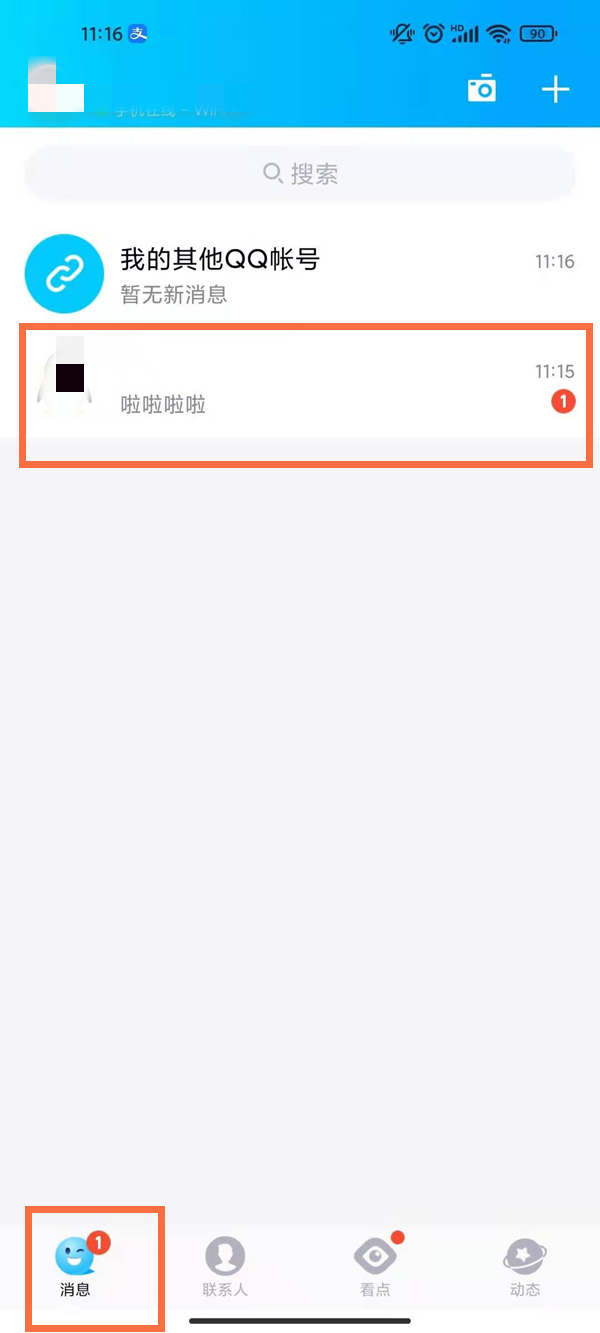
Task: Go to the 联系人 tab
Action: [225, 1267]
